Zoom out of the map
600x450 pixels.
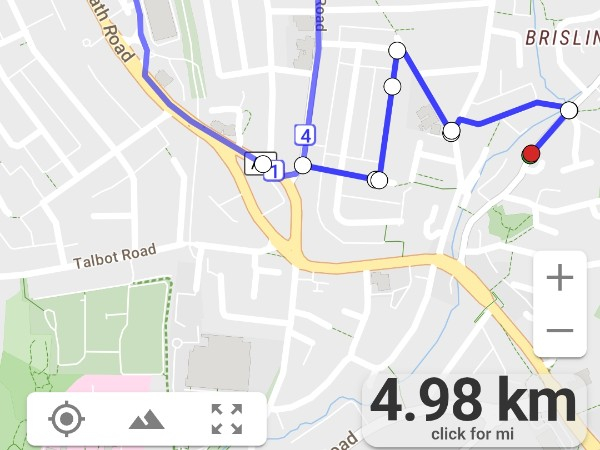(560, 330)
